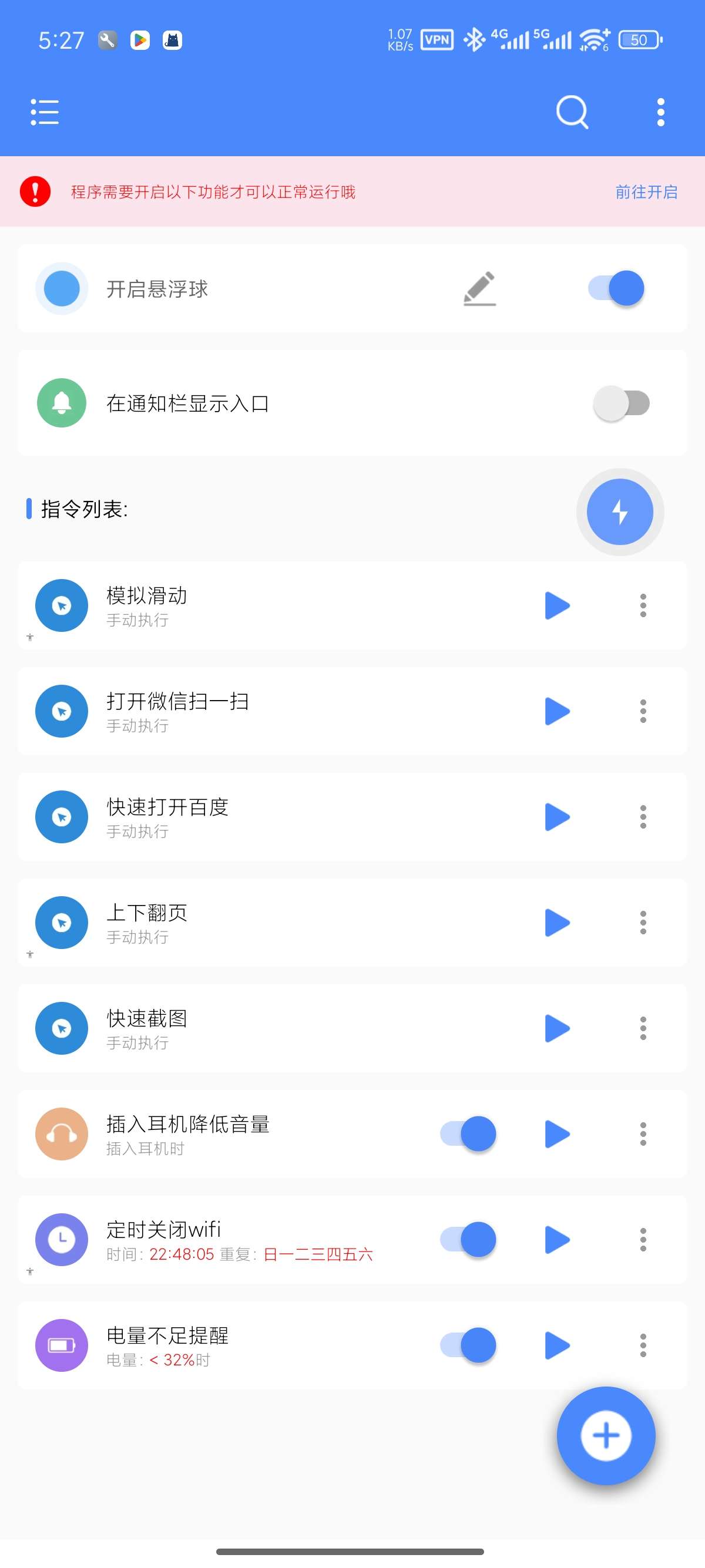The image size is (705, 1568).
Task: Tap the lightning quick-action button
Action: (x=620, y=512)
